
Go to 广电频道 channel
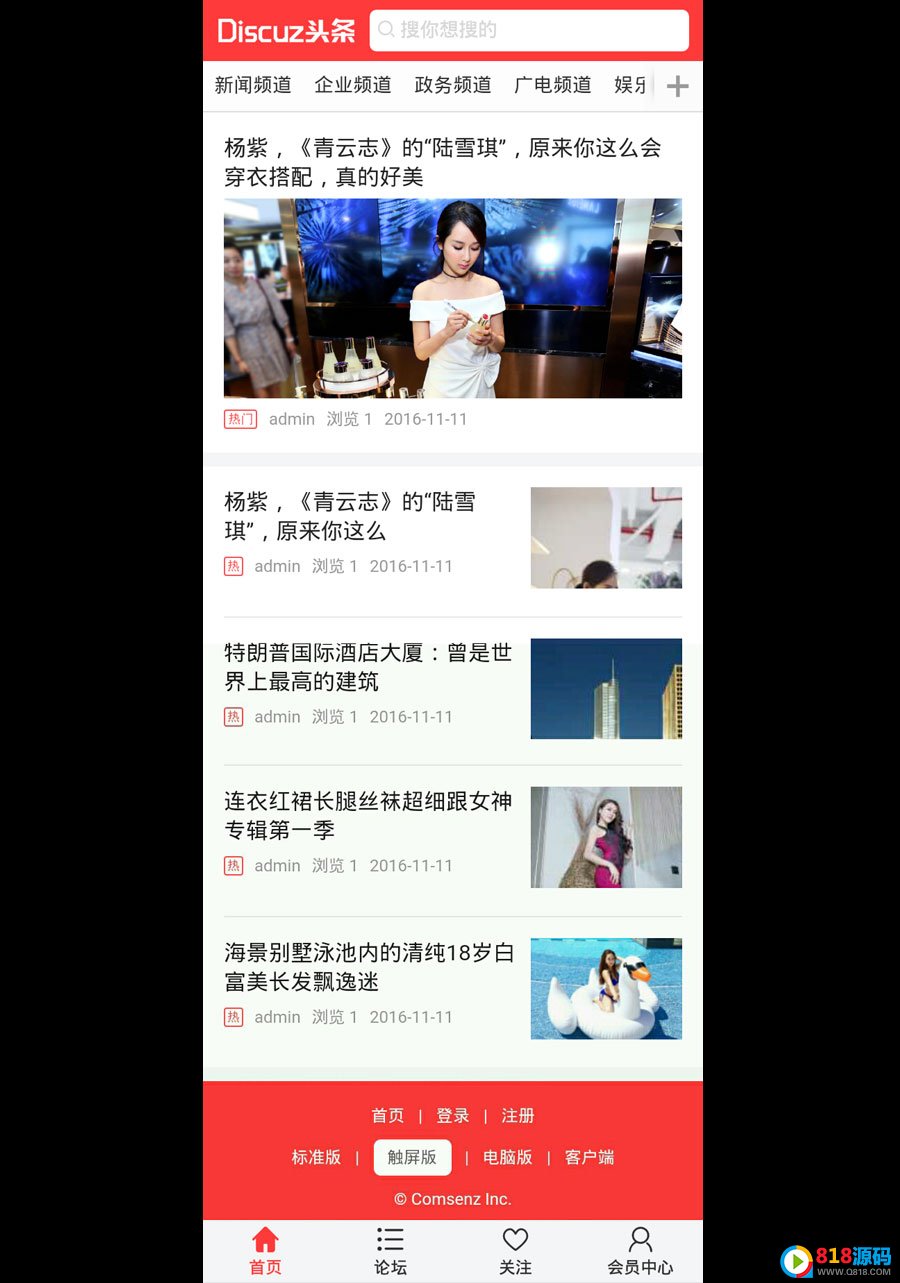click(553, 86)
